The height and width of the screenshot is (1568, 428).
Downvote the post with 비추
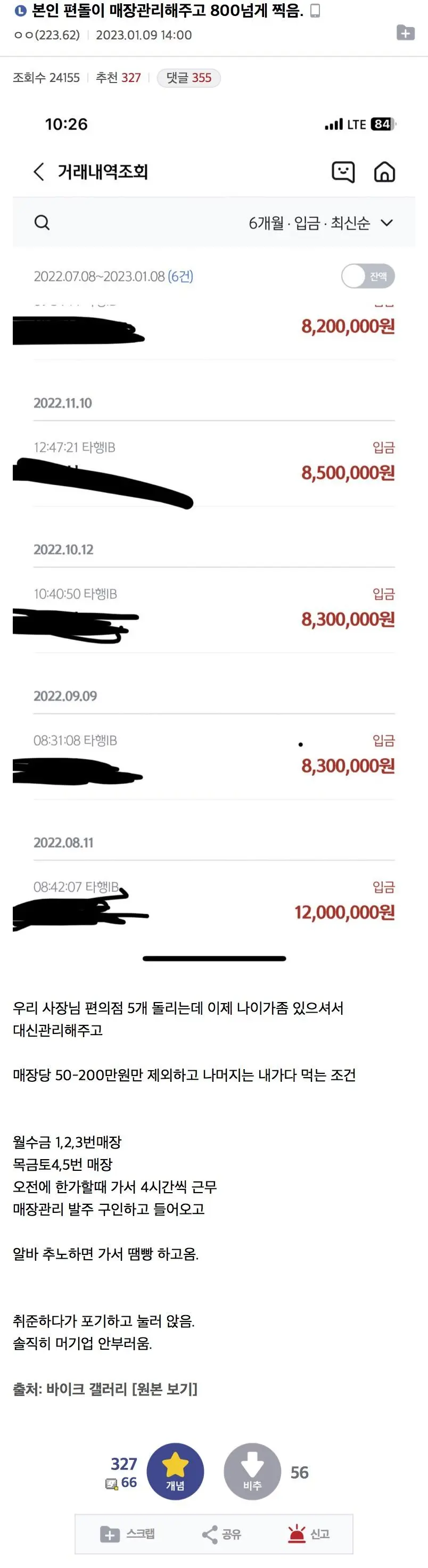(252, 1471)
